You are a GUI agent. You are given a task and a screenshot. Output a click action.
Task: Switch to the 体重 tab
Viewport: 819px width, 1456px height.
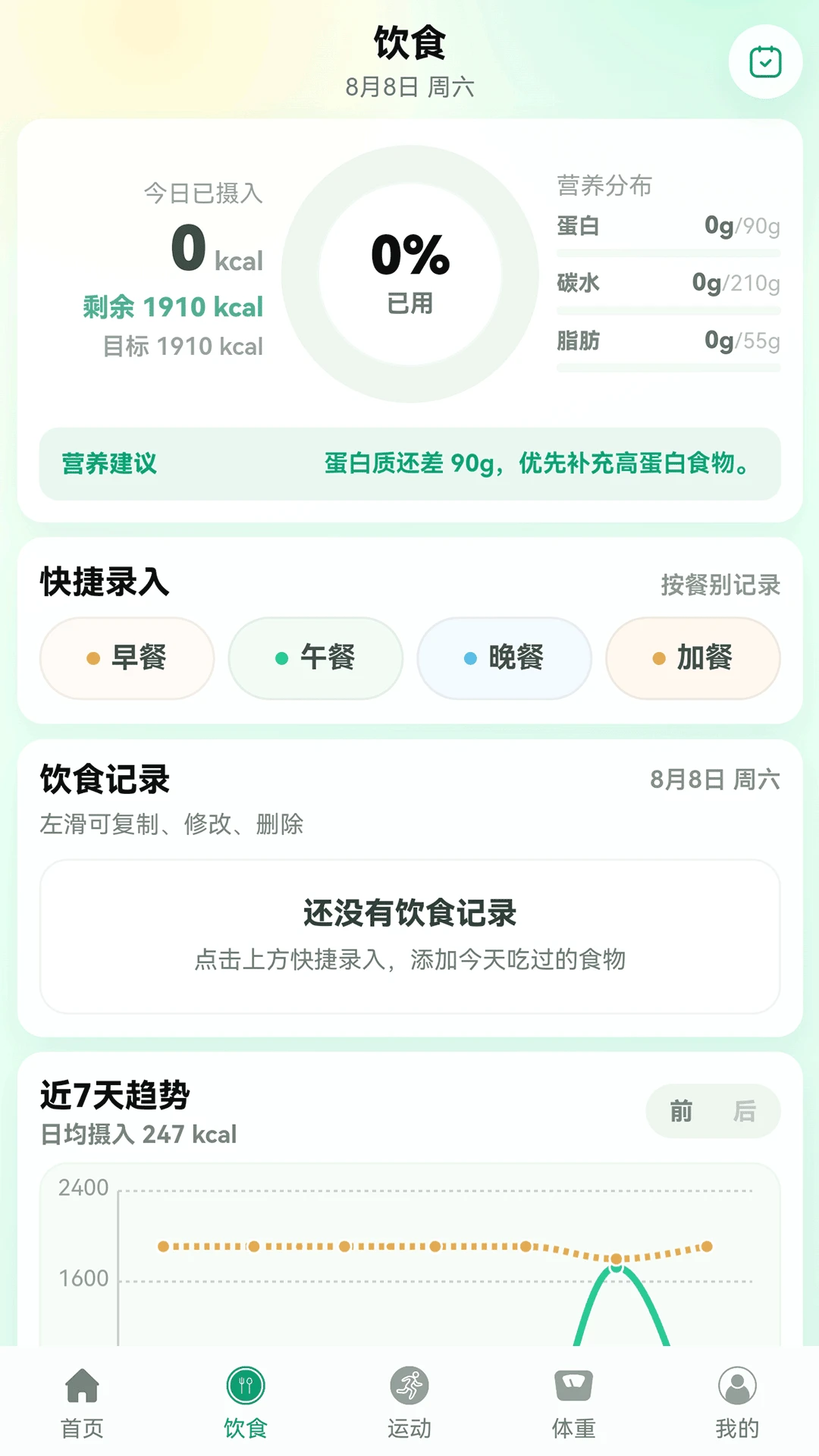coord(573,1403)
